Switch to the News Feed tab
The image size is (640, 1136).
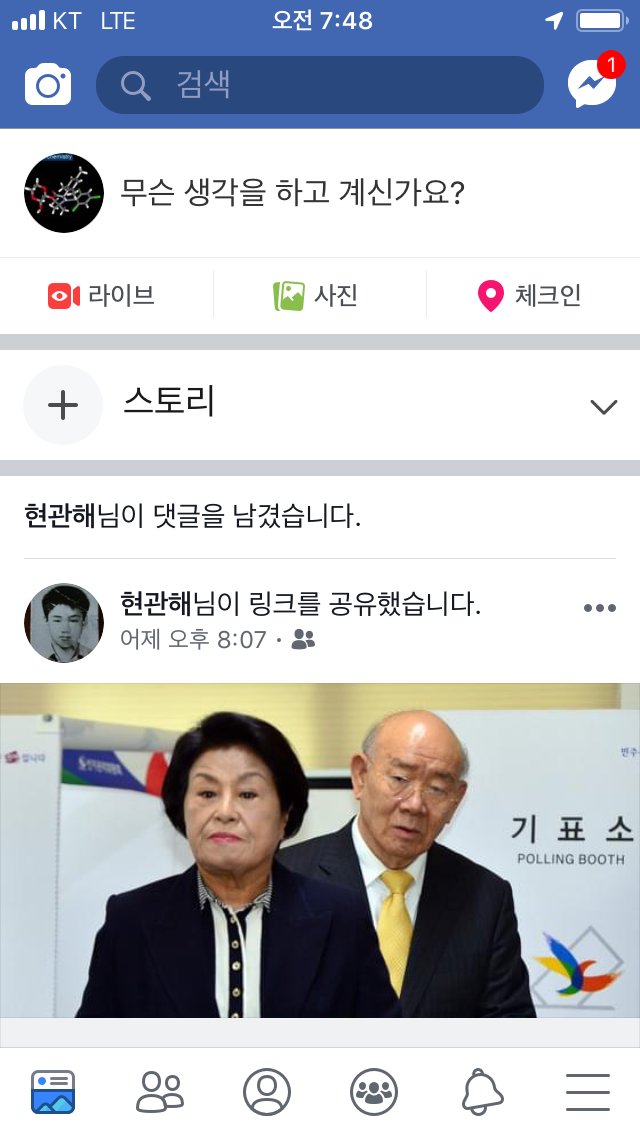click(53, 1092)
